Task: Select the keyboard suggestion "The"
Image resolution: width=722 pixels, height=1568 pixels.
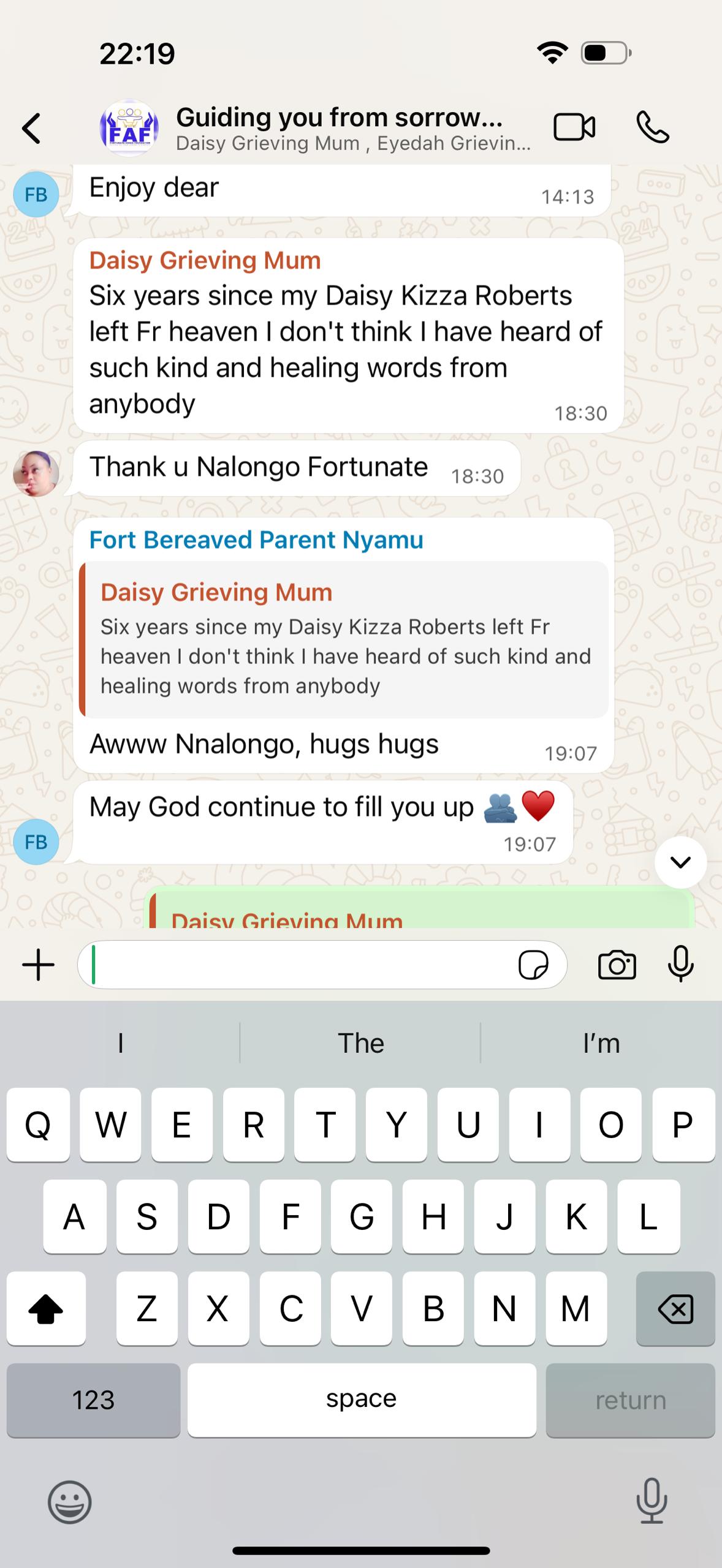Action: pyautogui.click(x=360, y=1042)
